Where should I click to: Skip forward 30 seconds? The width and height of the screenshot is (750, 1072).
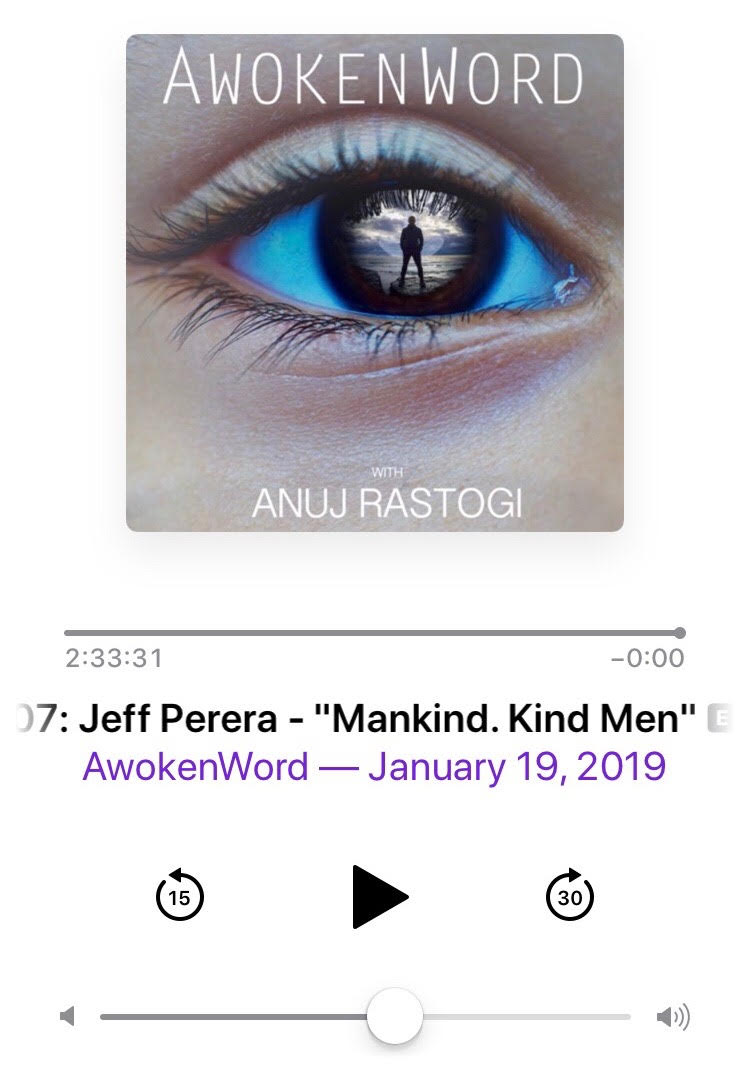click(x=569, y=896)
